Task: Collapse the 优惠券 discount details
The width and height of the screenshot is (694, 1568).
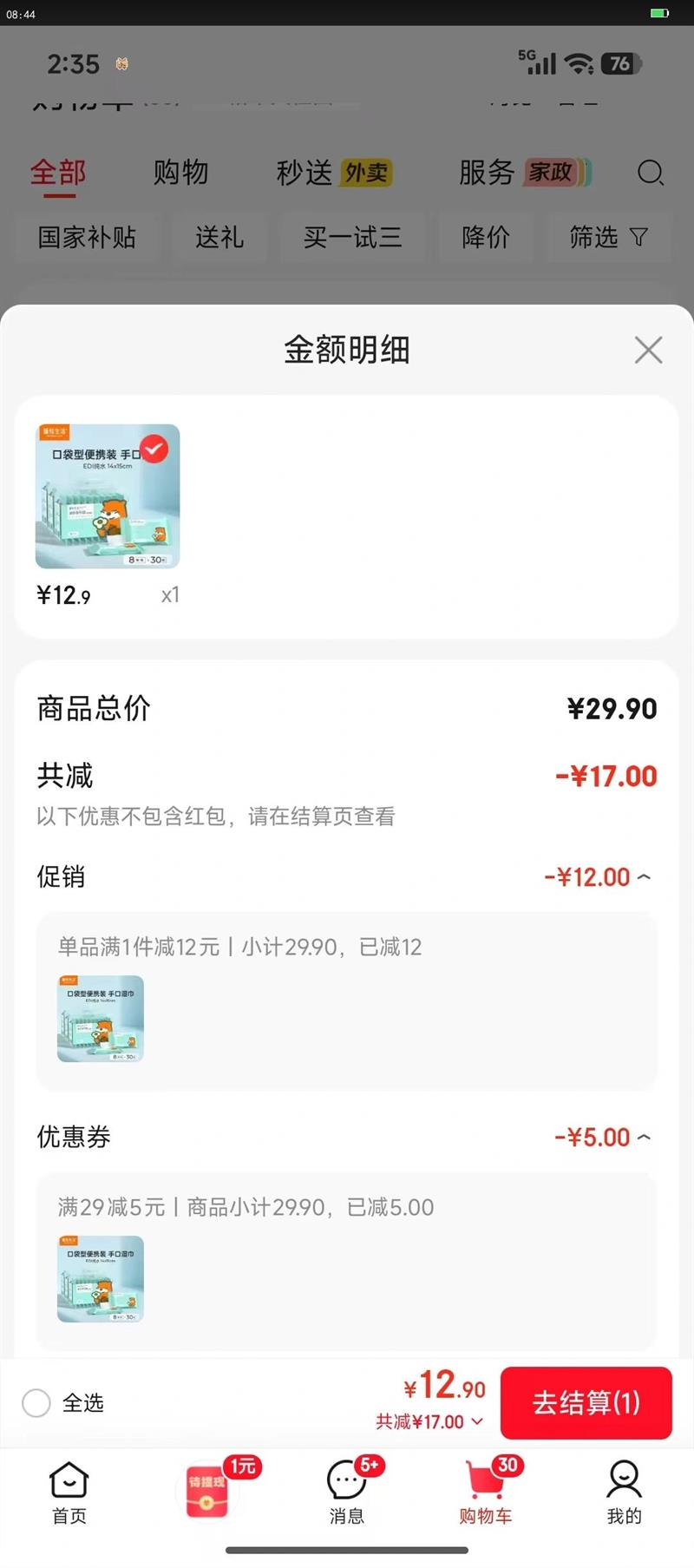Action: coord(644,1138)
